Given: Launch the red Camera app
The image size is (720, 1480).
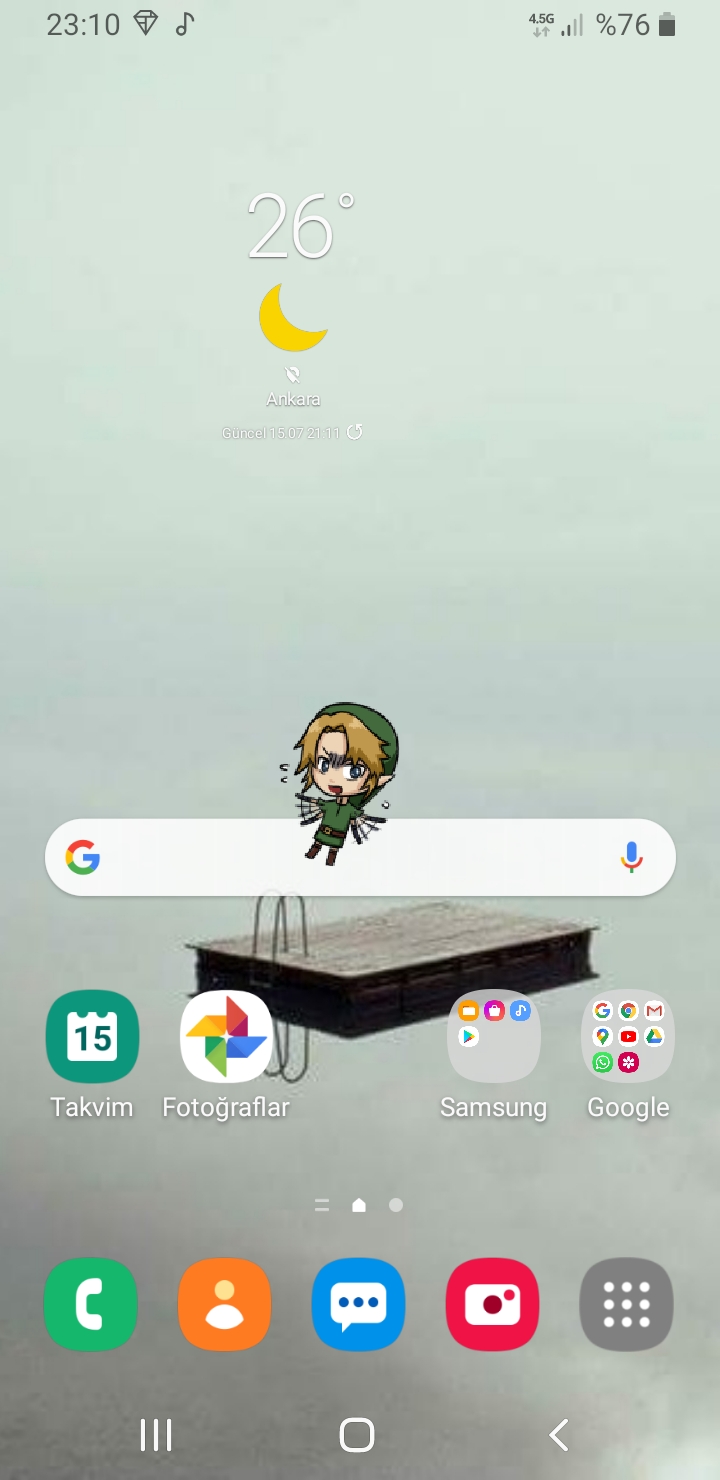Looking at the screenshot, I should (493, 1304).
